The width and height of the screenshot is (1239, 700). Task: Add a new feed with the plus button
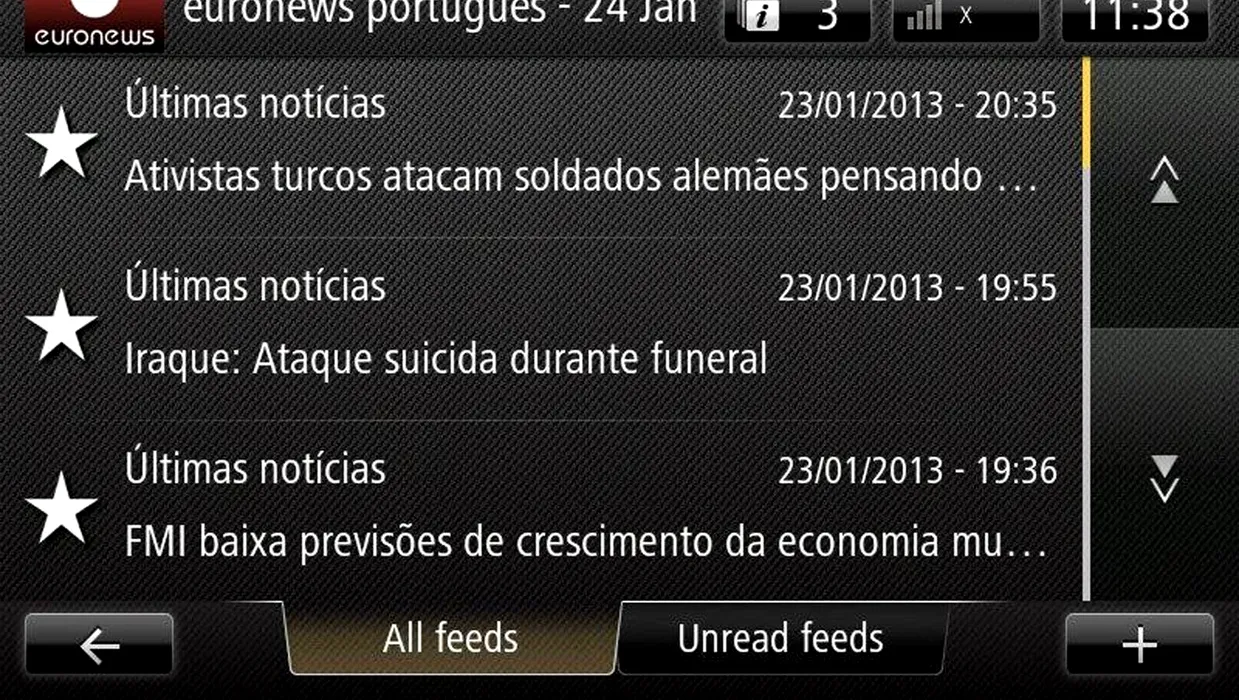1139,645
